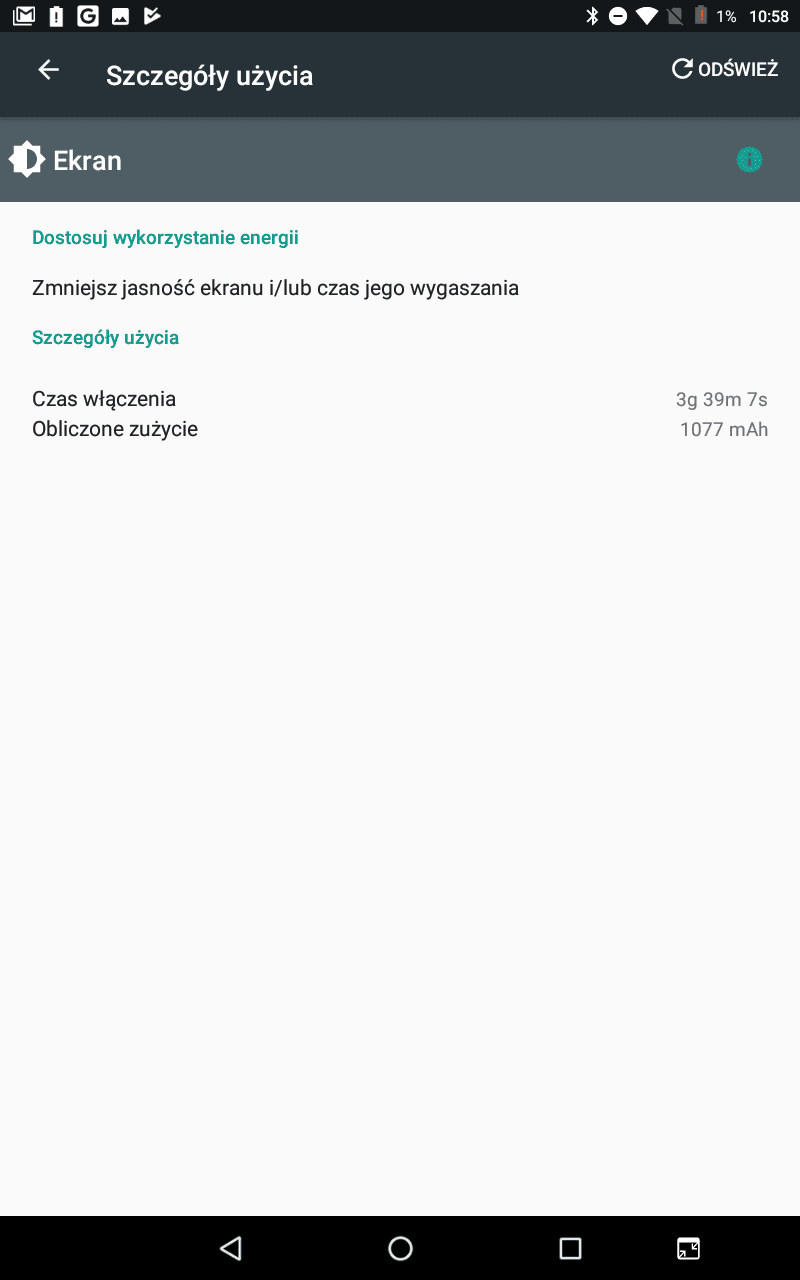Tap the screenshot icon in navigation bar
This screenshot has width=800, height=1280.
tap(688, 1248)
